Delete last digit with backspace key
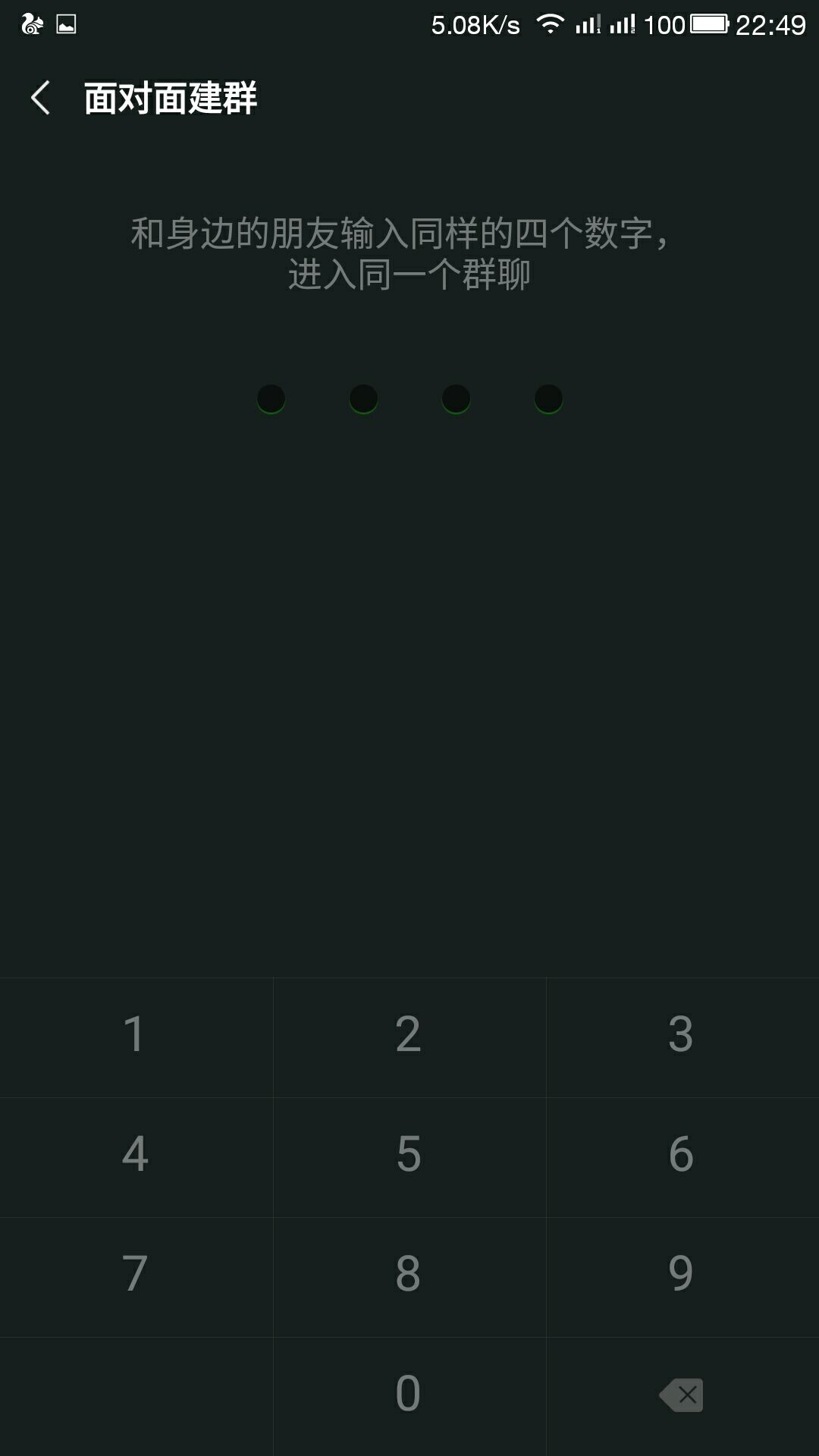The width and height of the screenshot is (819, 1456). pos(681,1395)
